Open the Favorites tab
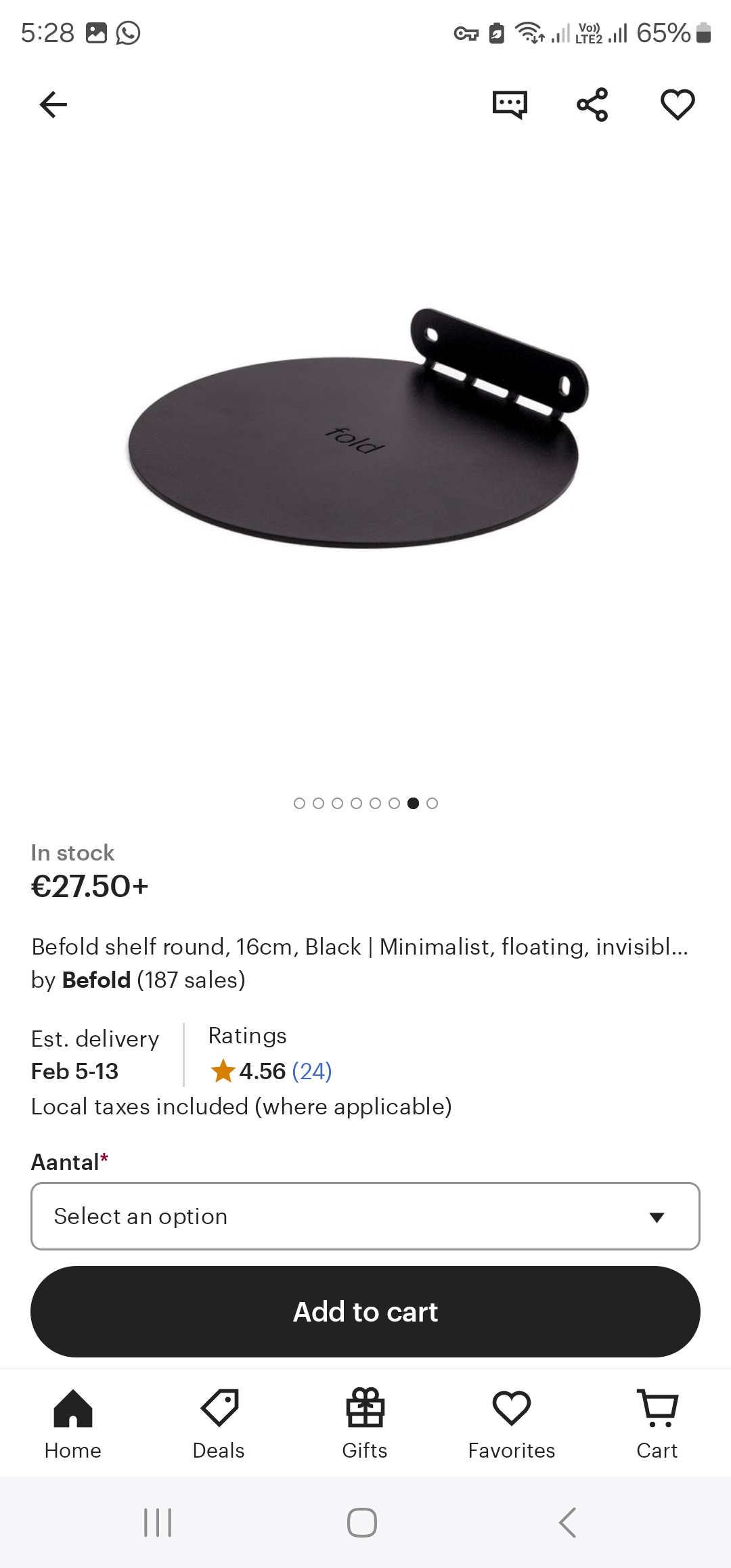This screenshot has width=731, height=1568. (512, 1424)
